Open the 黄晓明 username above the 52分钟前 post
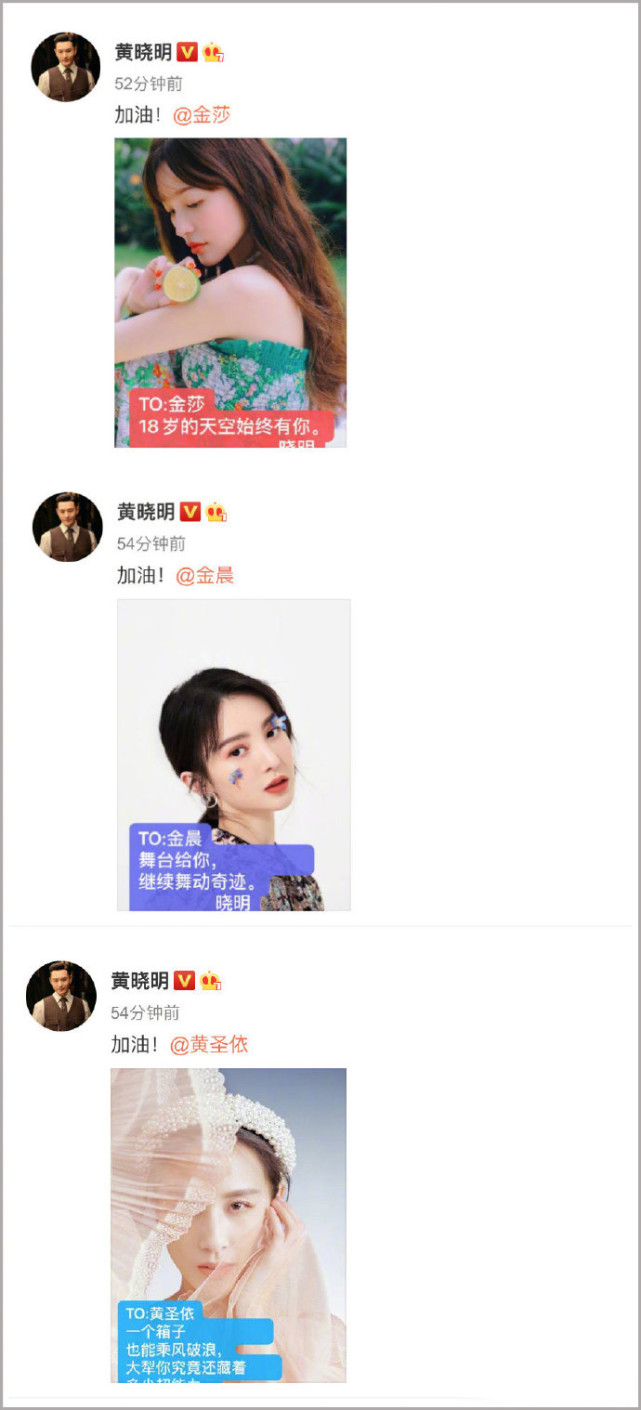 tap(143, 52)
